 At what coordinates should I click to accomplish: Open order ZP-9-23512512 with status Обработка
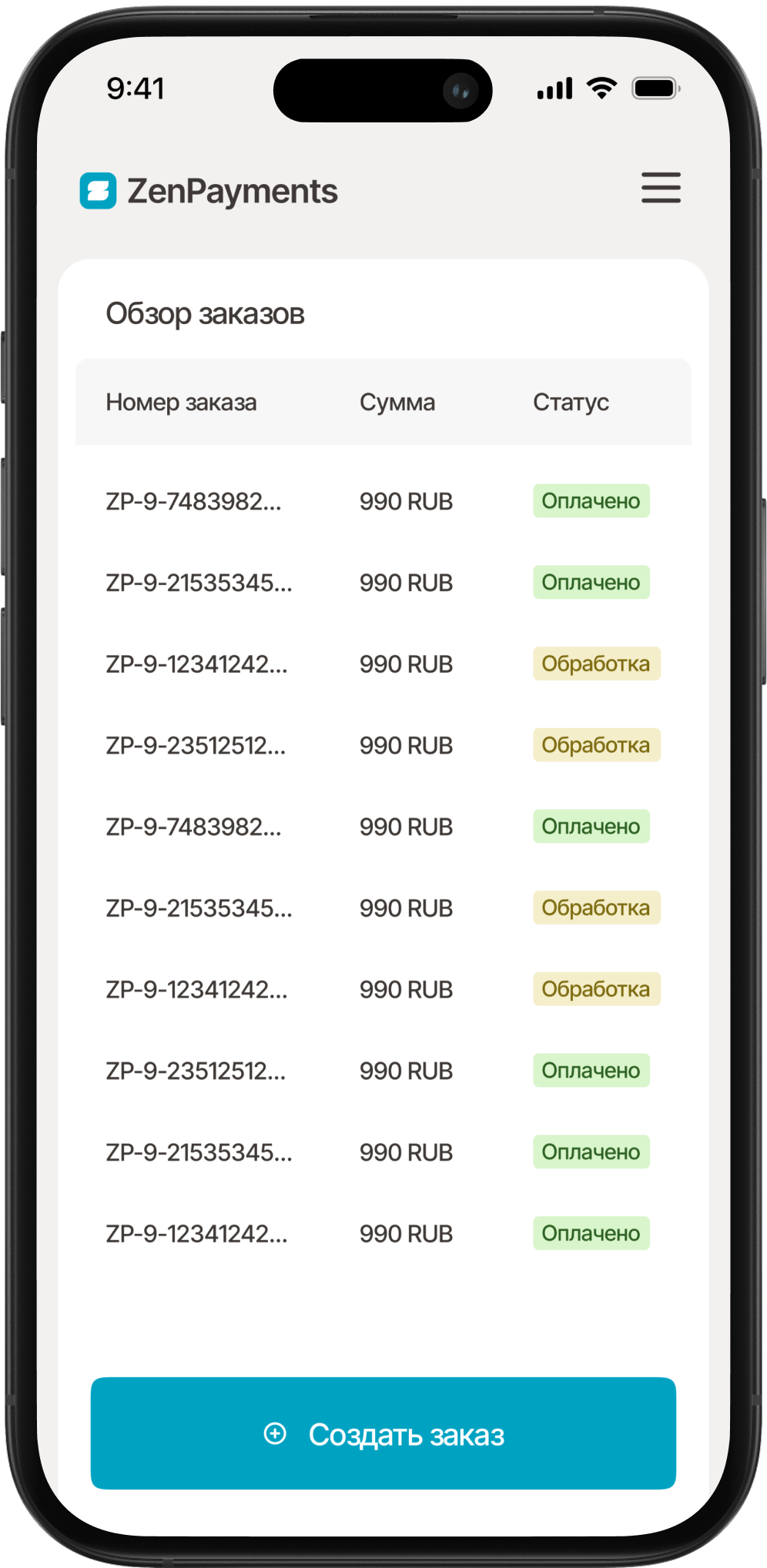pyautogui.click(x=196, y=745)
